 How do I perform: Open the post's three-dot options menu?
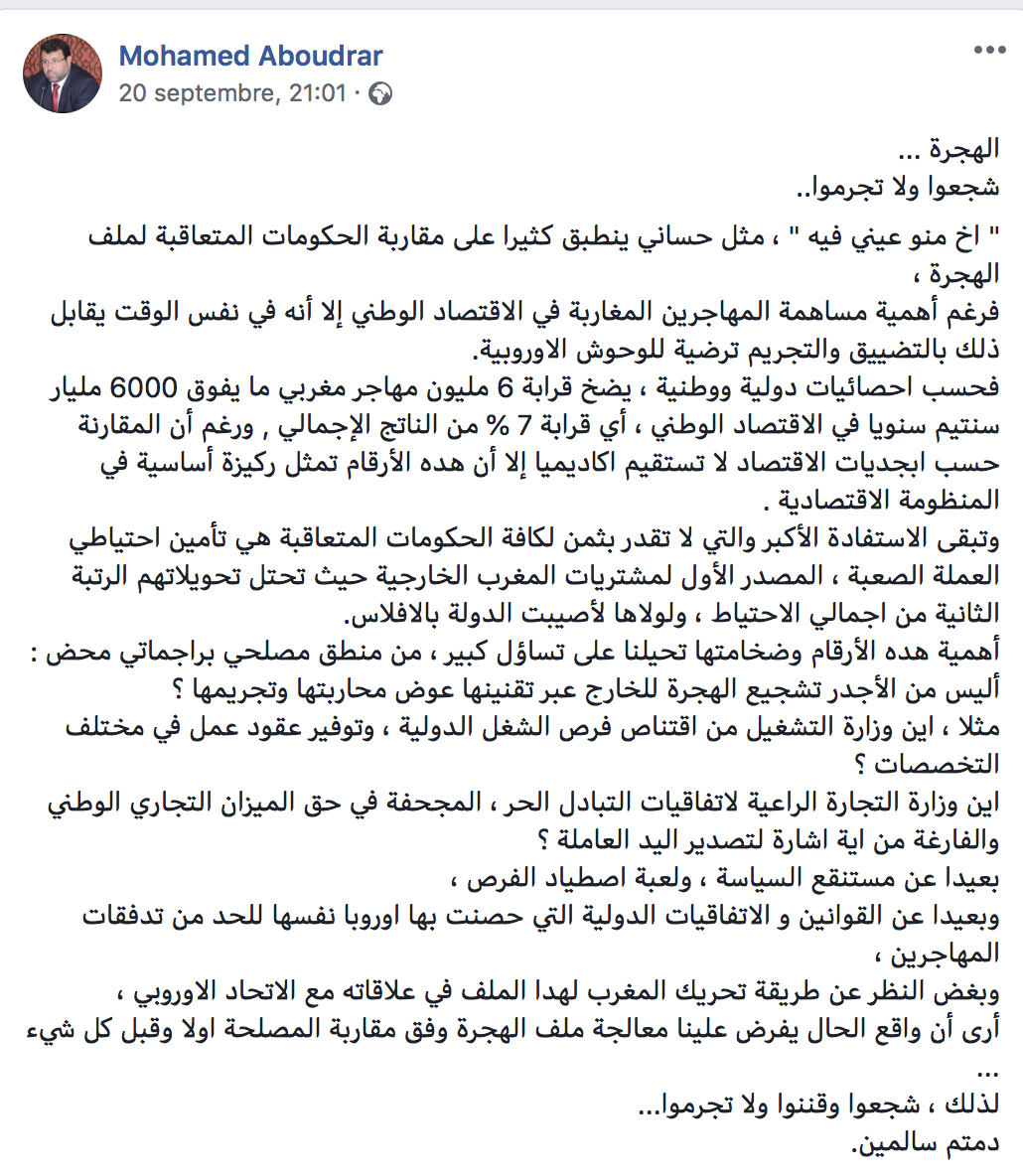click(989, 51)
